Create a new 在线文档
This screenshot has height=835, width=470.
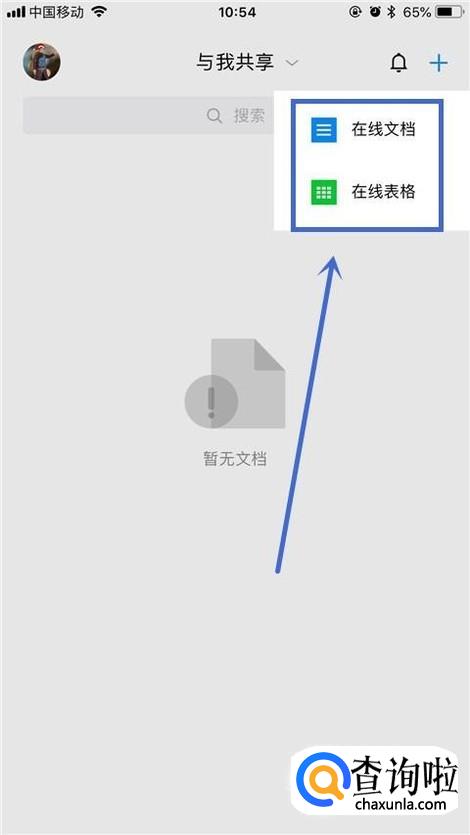point(367,130)
